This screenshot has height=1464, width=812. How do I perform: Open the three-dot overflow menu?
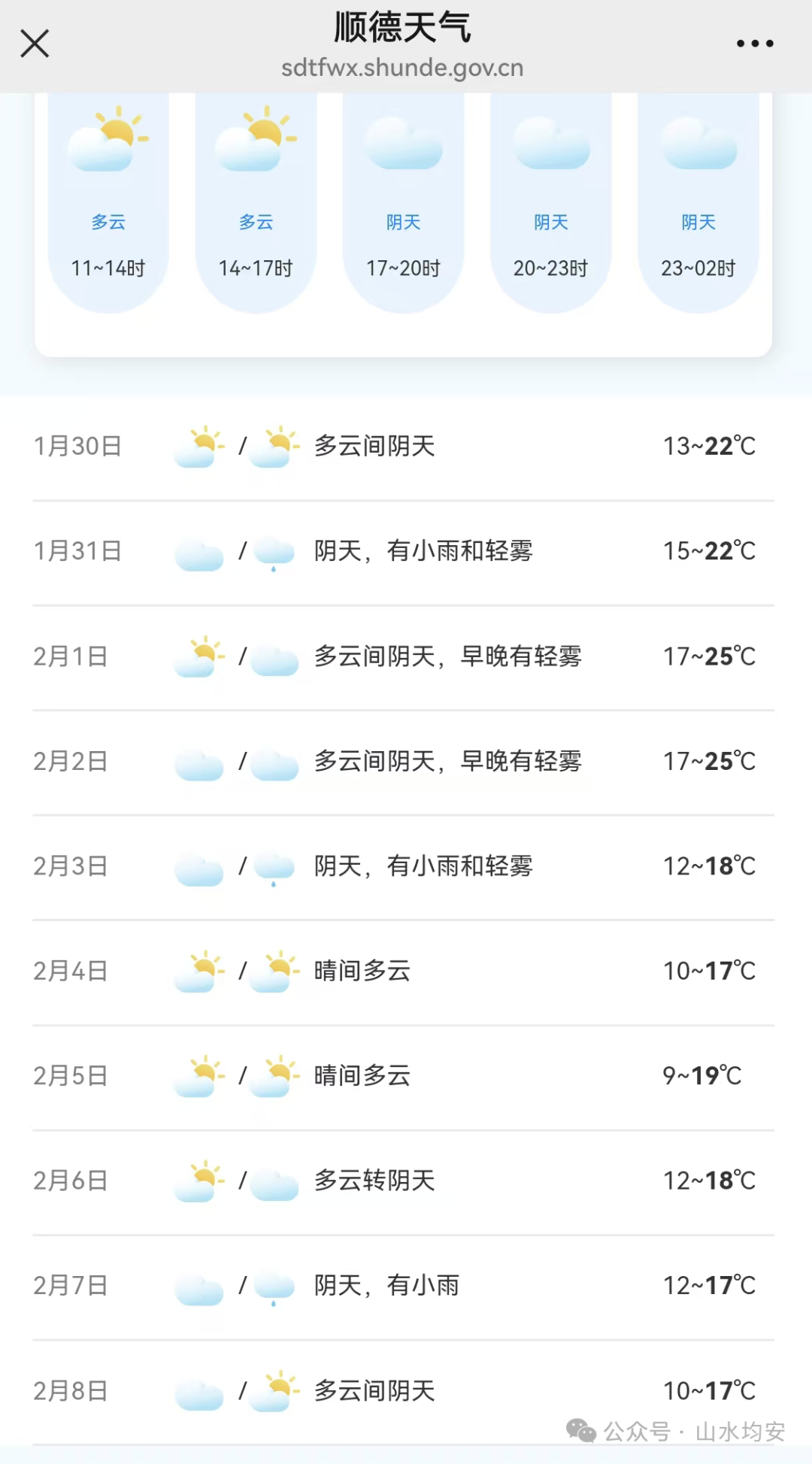pyautogui.click(x=755, y=44)
